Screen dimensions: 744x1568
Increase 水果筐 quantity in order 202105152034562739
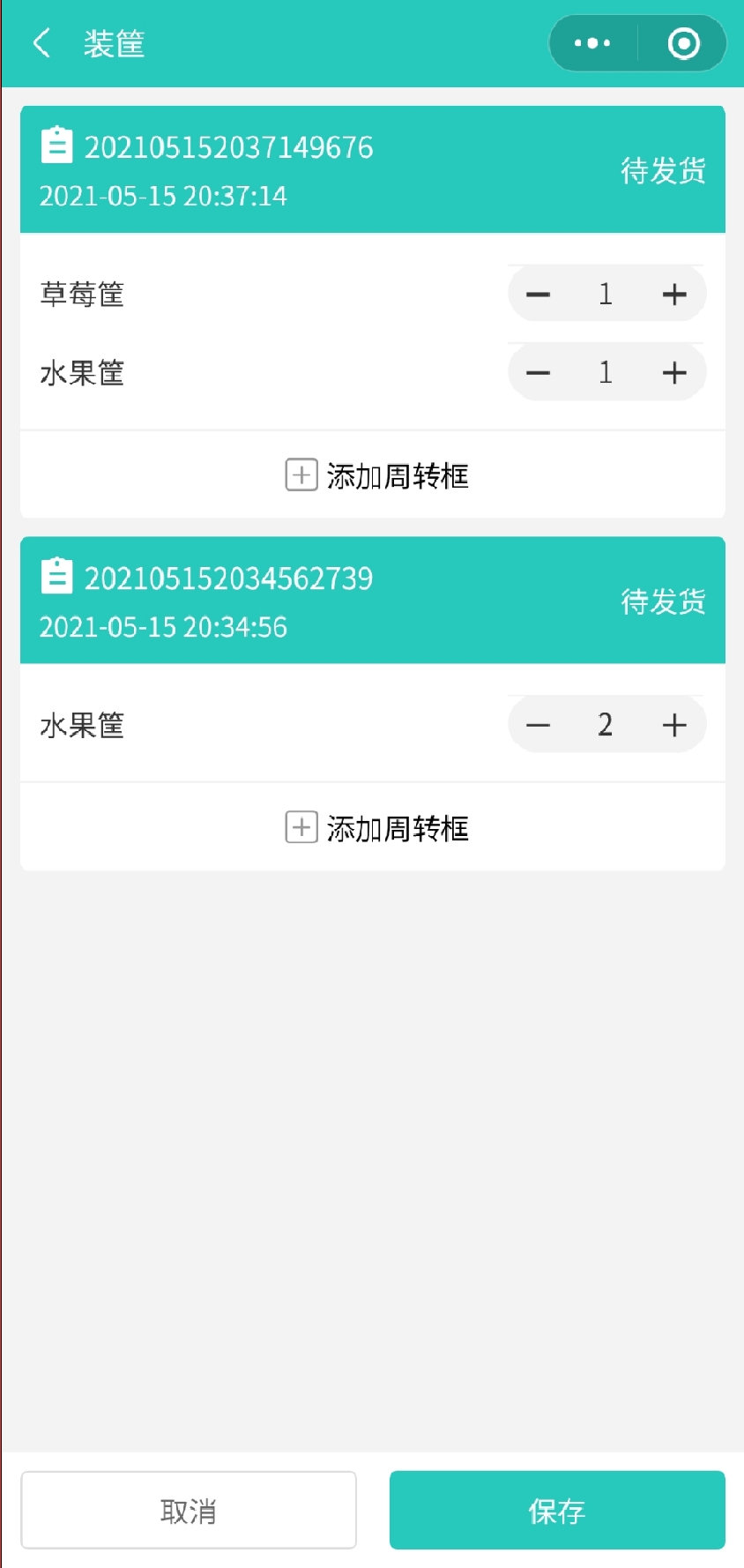pyautogui.click(x=674, y=725)
